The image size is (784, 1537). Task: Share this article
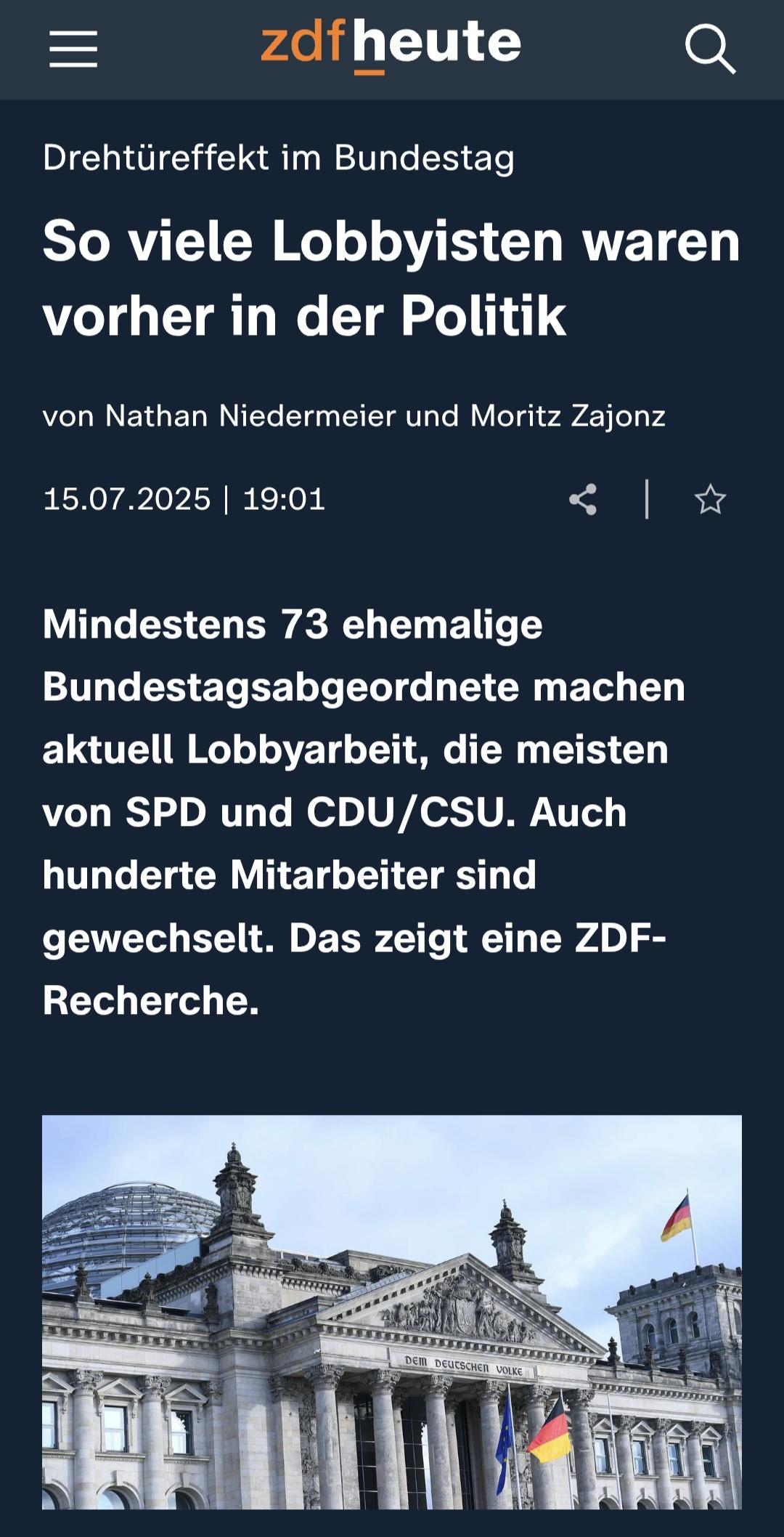(583, 500)
